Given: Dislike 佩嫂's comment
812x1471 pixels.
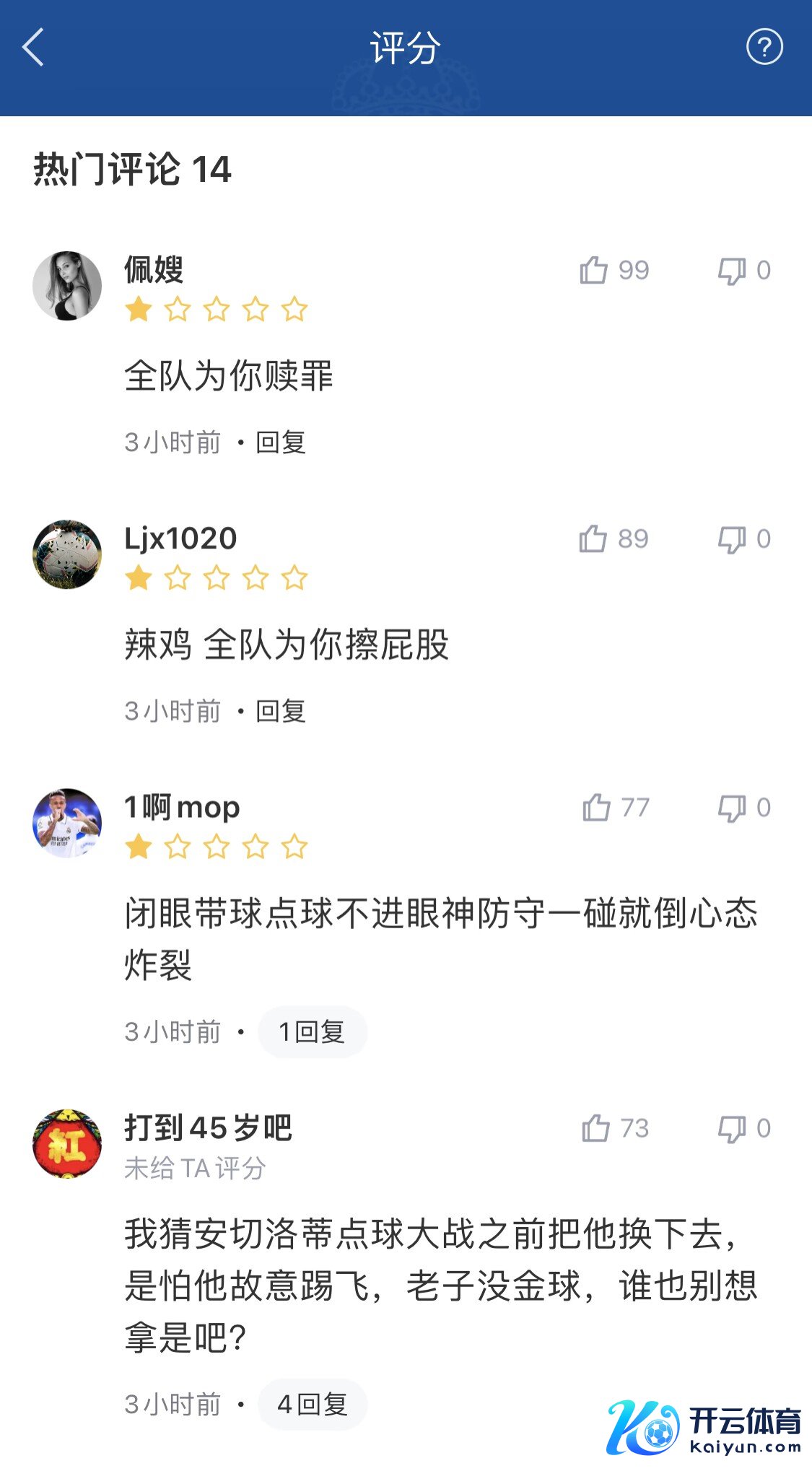Looking at the screenshot, I should pos(732,271).
